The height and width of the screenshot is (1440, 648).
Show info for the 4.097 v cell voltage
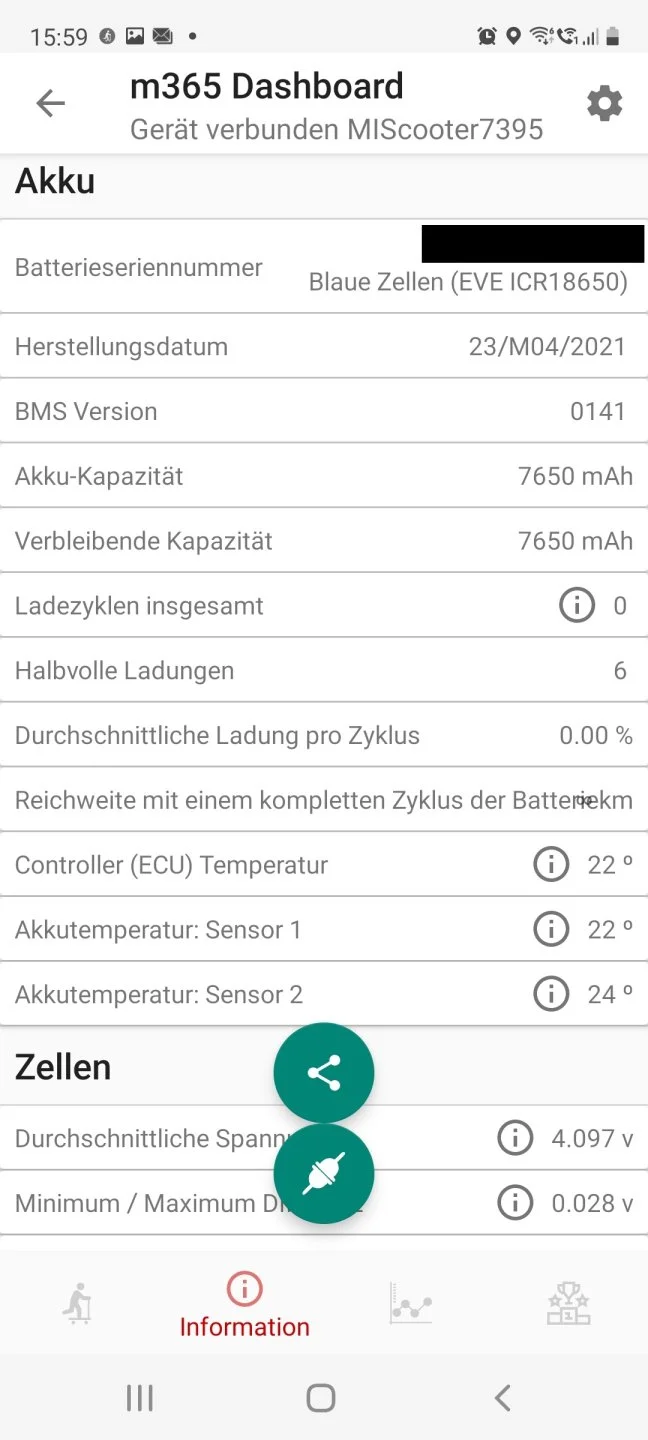pos(515,1138)
